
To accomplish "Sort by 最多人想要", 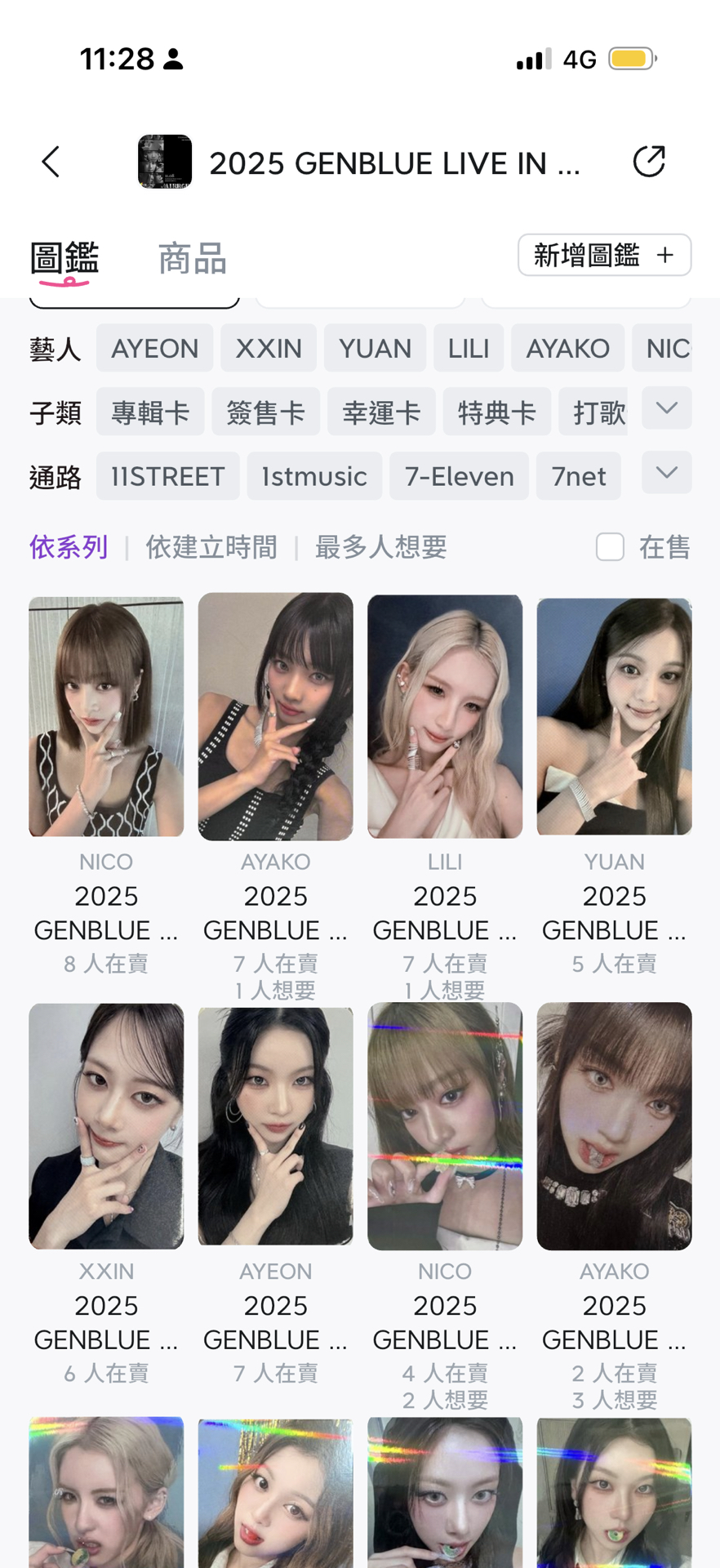I will [380, 547].
